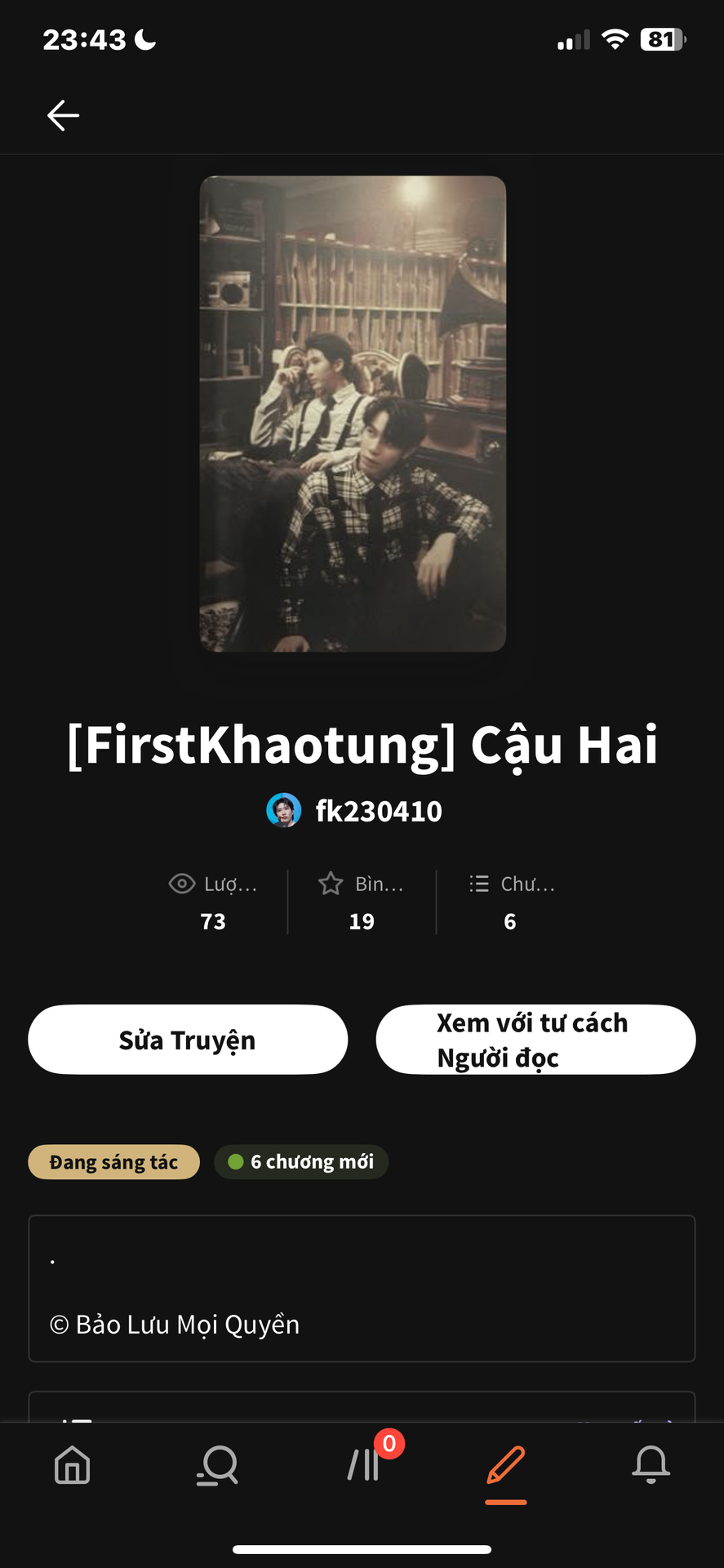
Task: Open the Sửa Truyện edit button
Action: (x=188, y=1040)
